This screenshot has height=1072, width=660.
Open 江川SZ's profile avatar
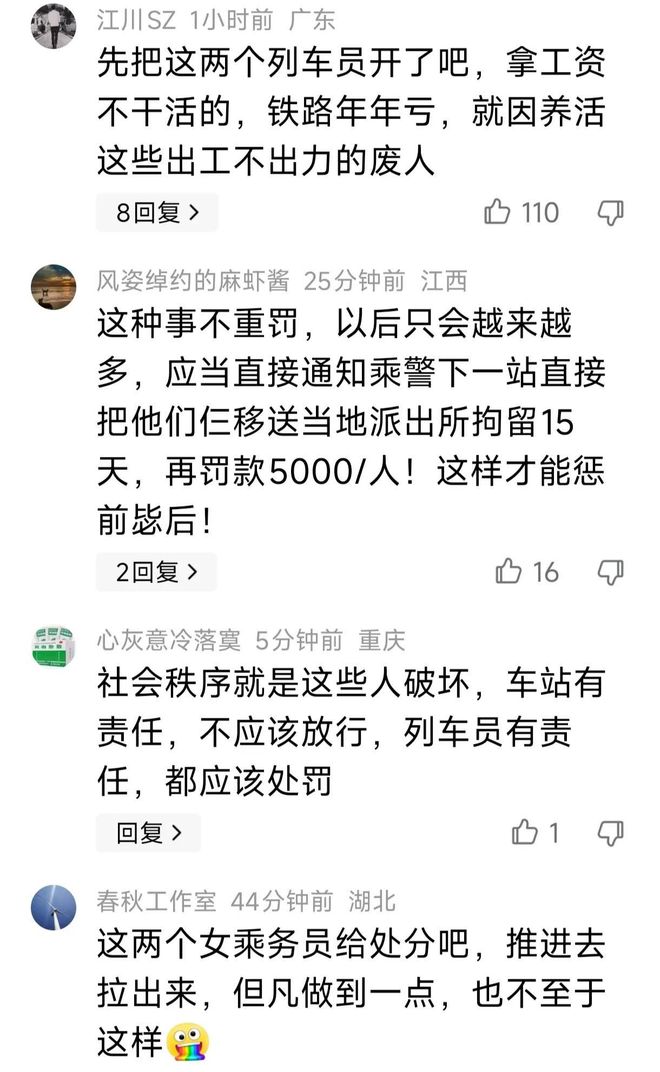[53, 26]
